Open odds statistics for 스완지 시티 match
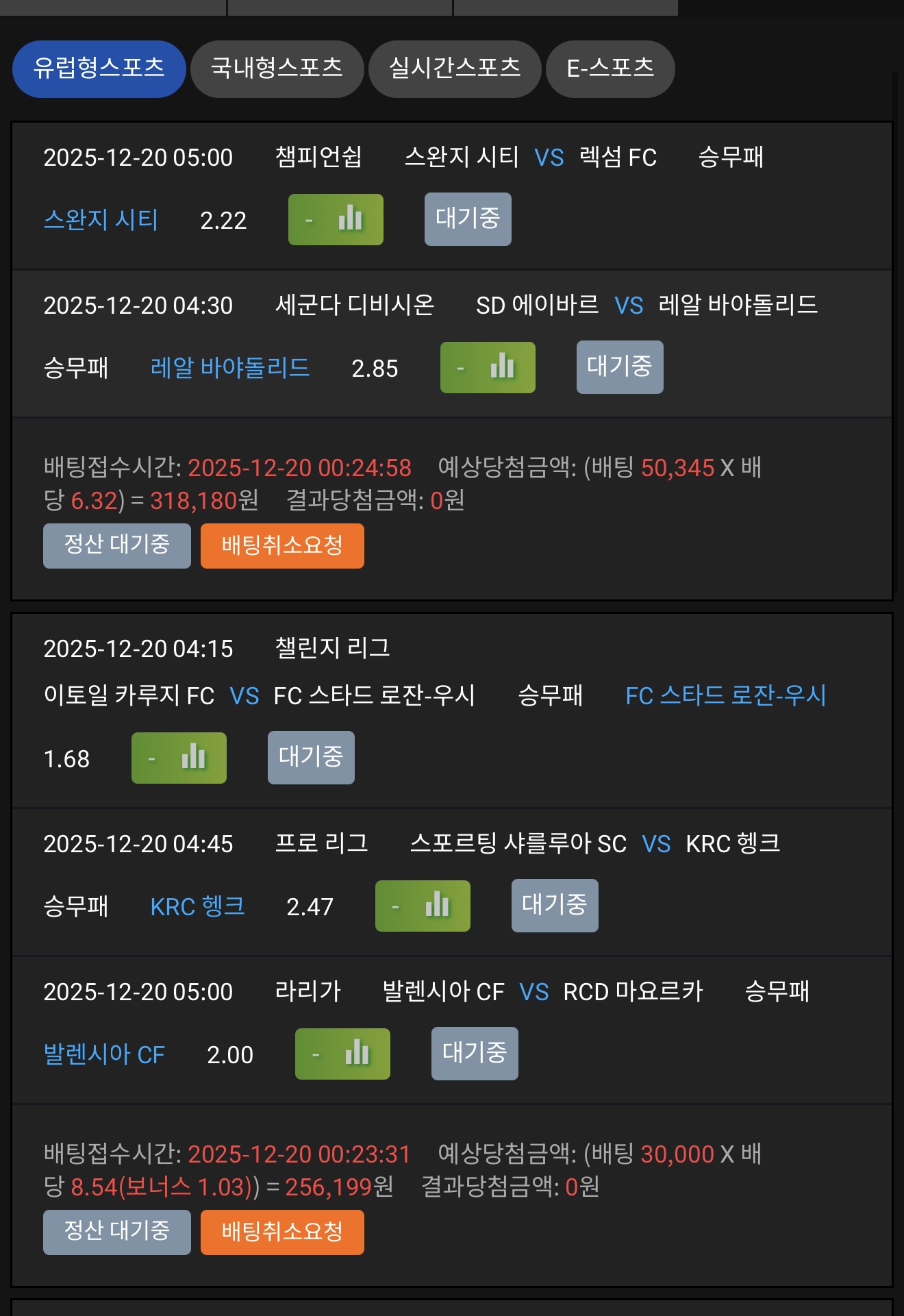Viewport: 904px width, 1316px height. (335, 219)
